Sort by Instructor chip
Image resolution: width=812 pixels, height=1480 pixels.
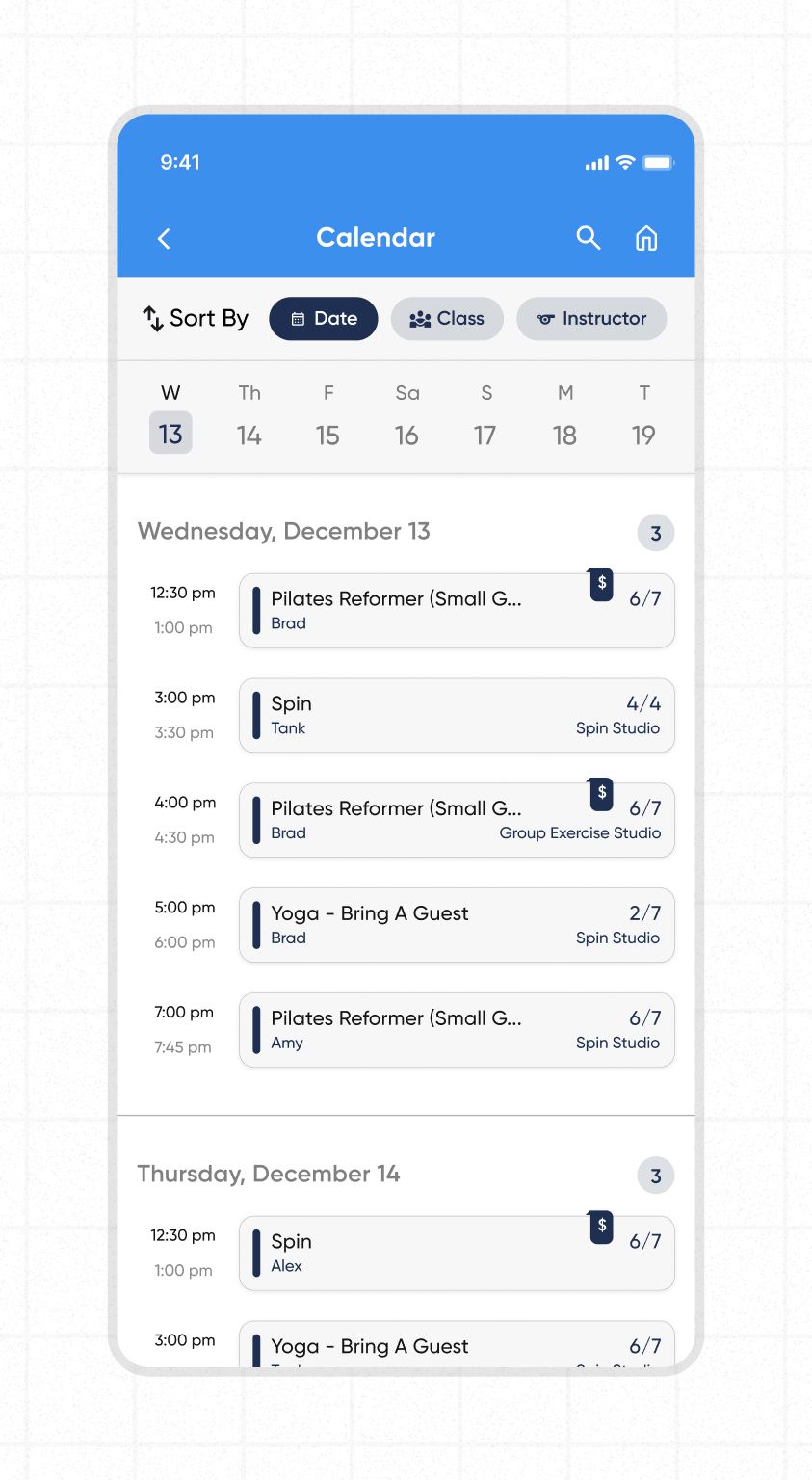pyautogui.click(x=591, y=319)
